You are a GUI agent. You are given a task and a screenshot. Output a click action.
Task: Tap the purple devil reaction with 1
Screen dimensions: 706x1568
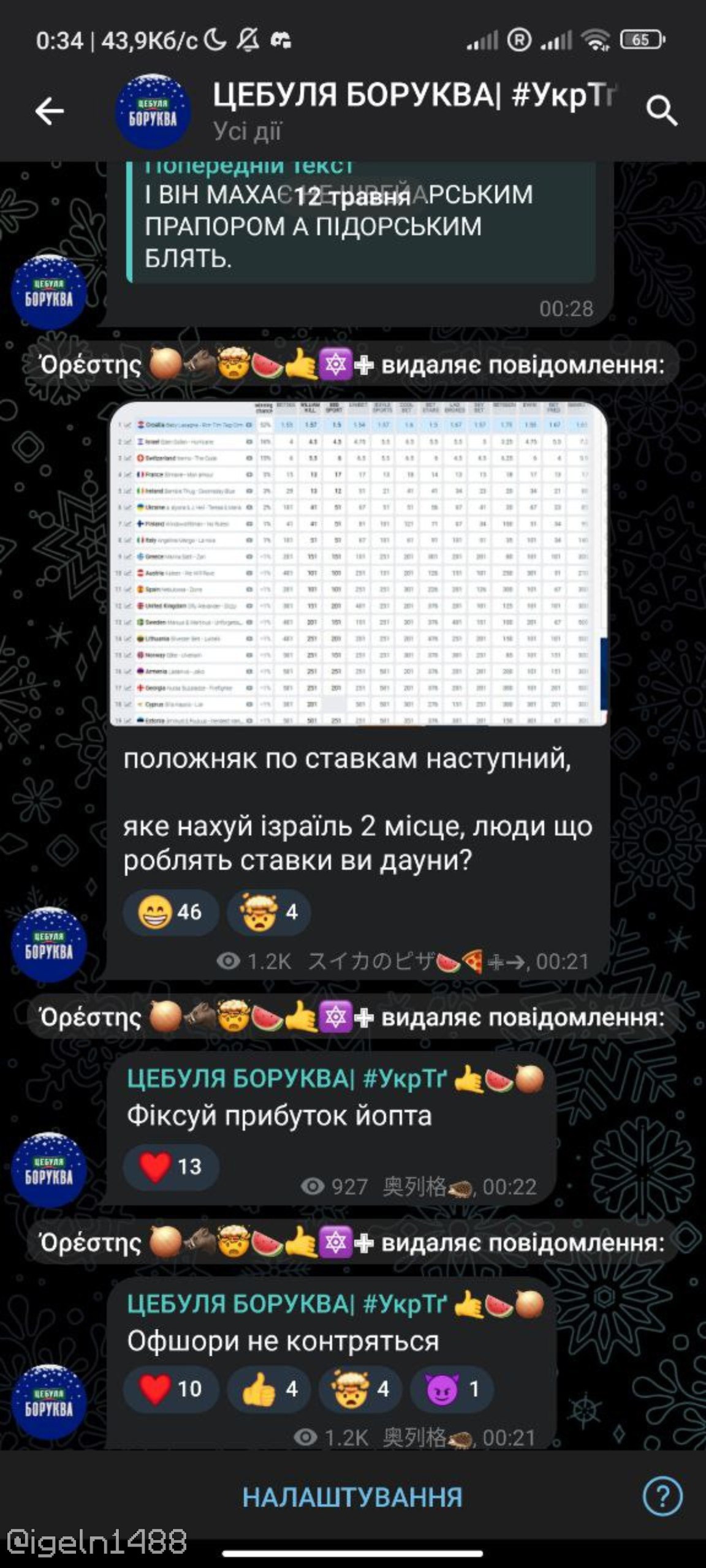[452, 1389]
